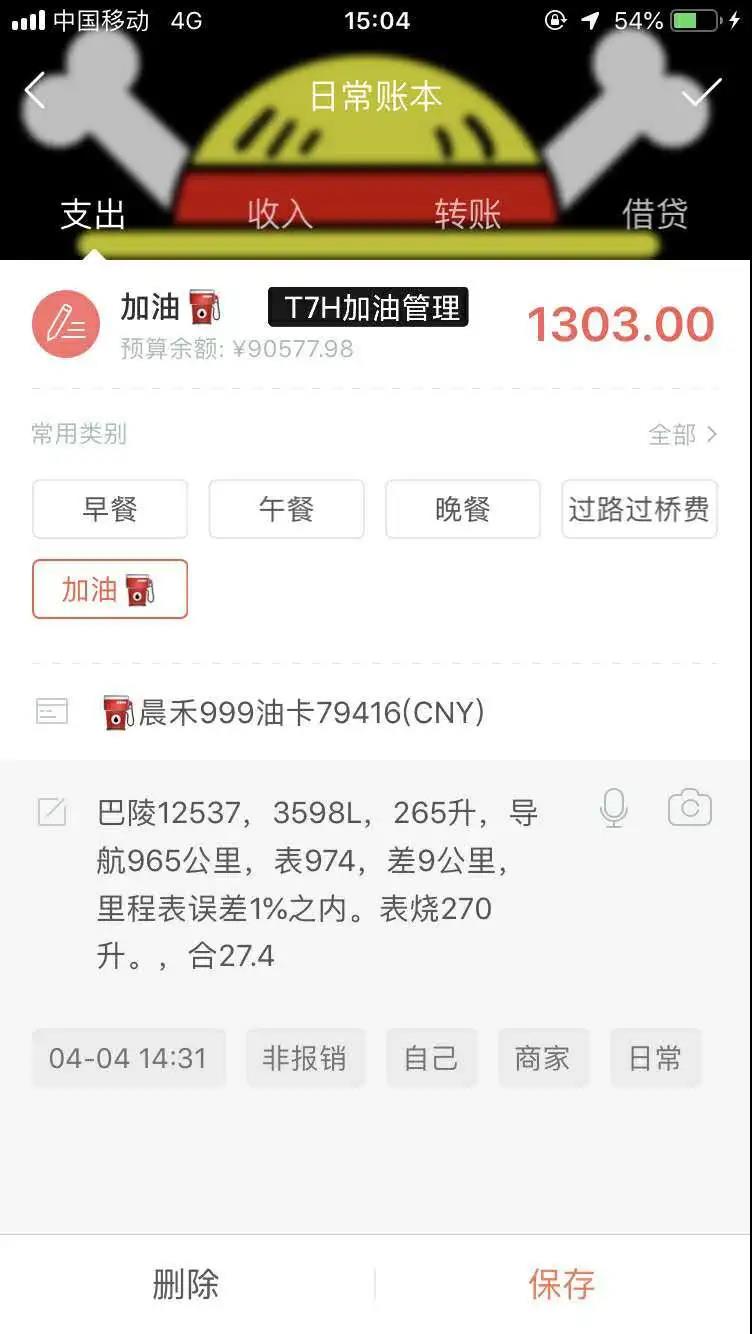Delete this record with 删除

point(186,1284)
